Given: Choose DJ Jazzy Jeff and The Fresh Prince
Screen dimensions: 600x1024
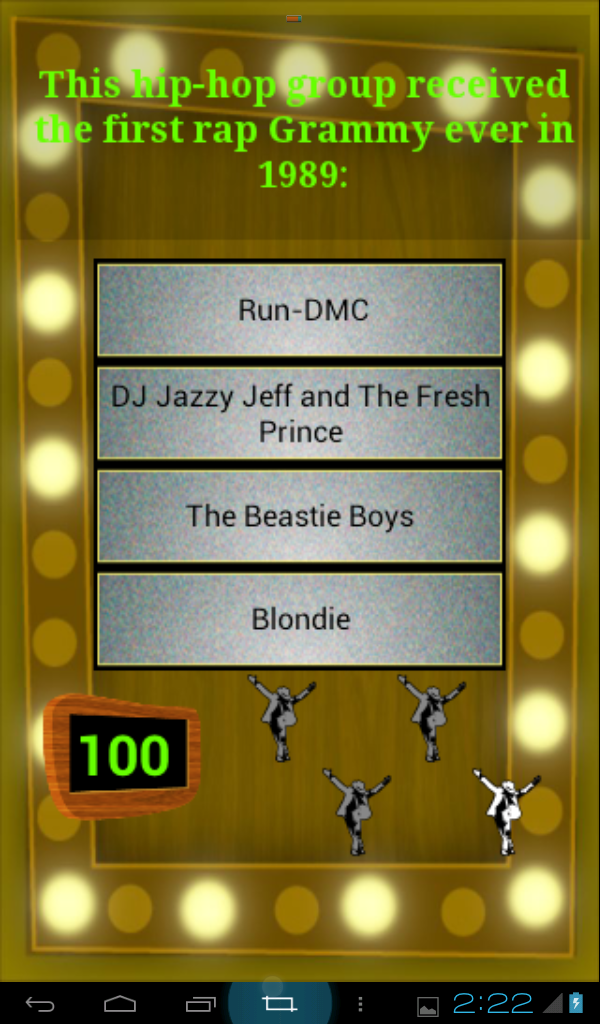Looking at the screenshot, I should pyautogui.click(x=300, y=414).
